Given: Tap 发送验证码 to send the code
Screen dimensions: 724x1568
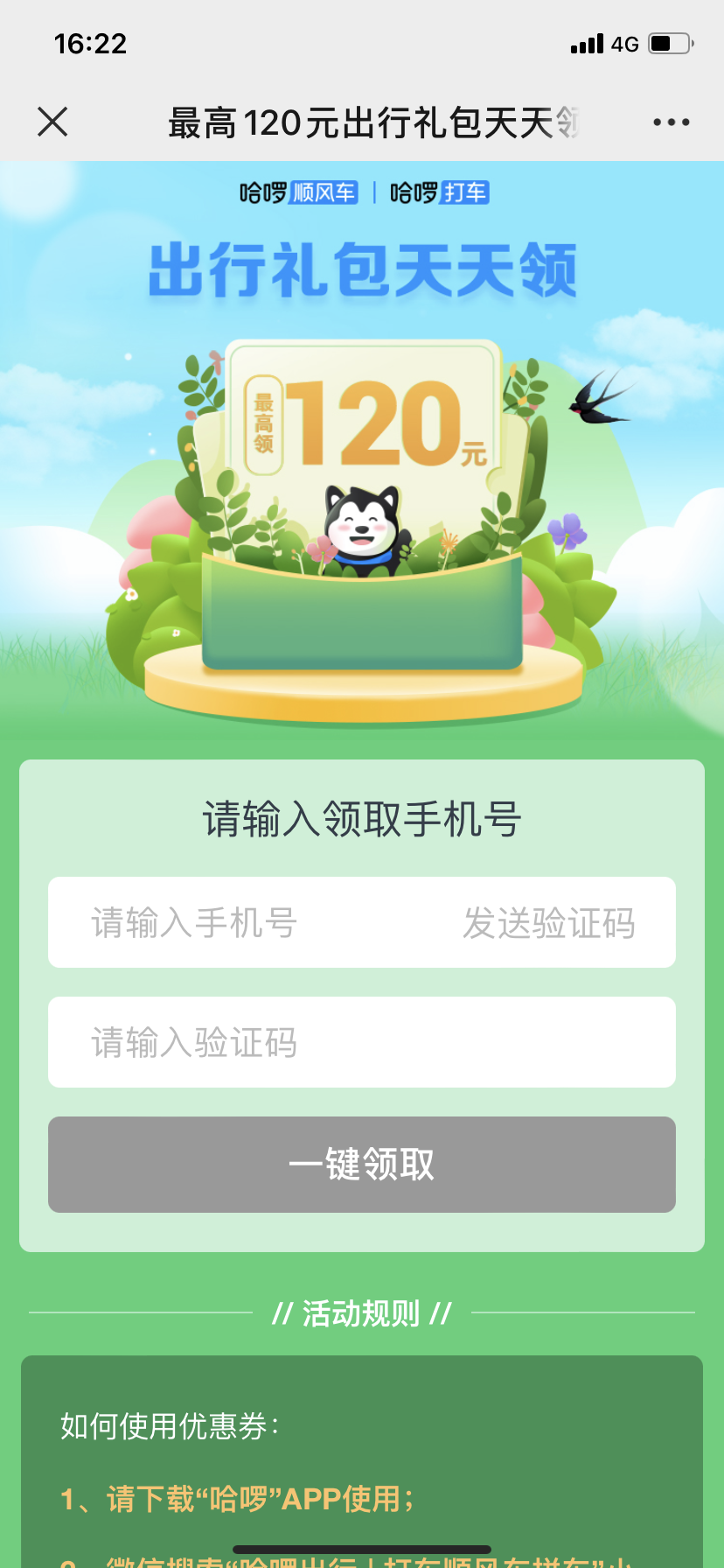Looking at the screenshot, I should pos(548,923).
